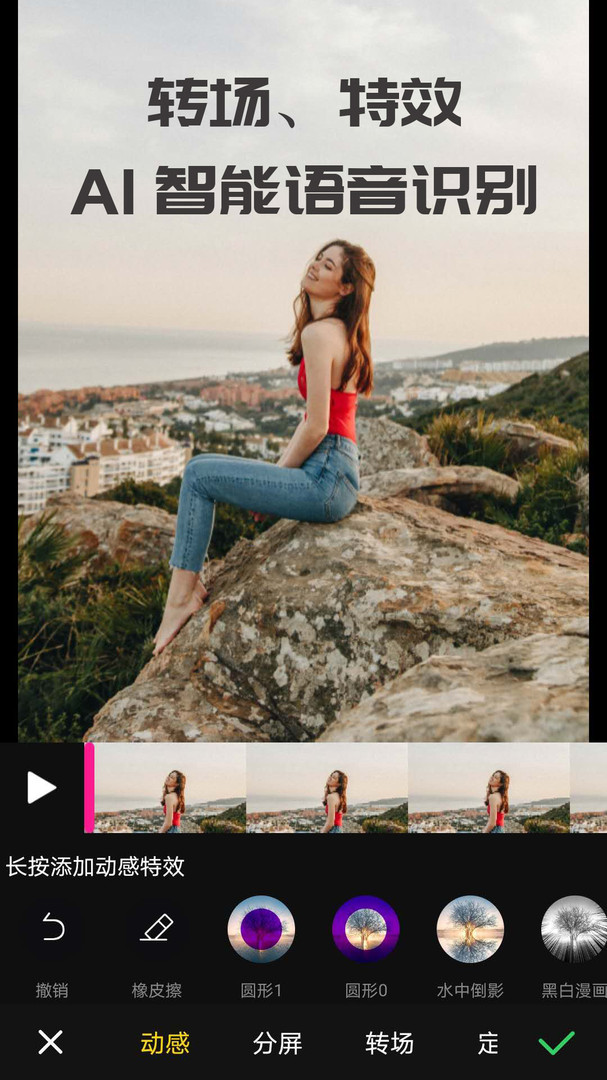Switch to the 分屏 tab
607x1080 pixels.
pyautogui.click(x=277, y=1044)
